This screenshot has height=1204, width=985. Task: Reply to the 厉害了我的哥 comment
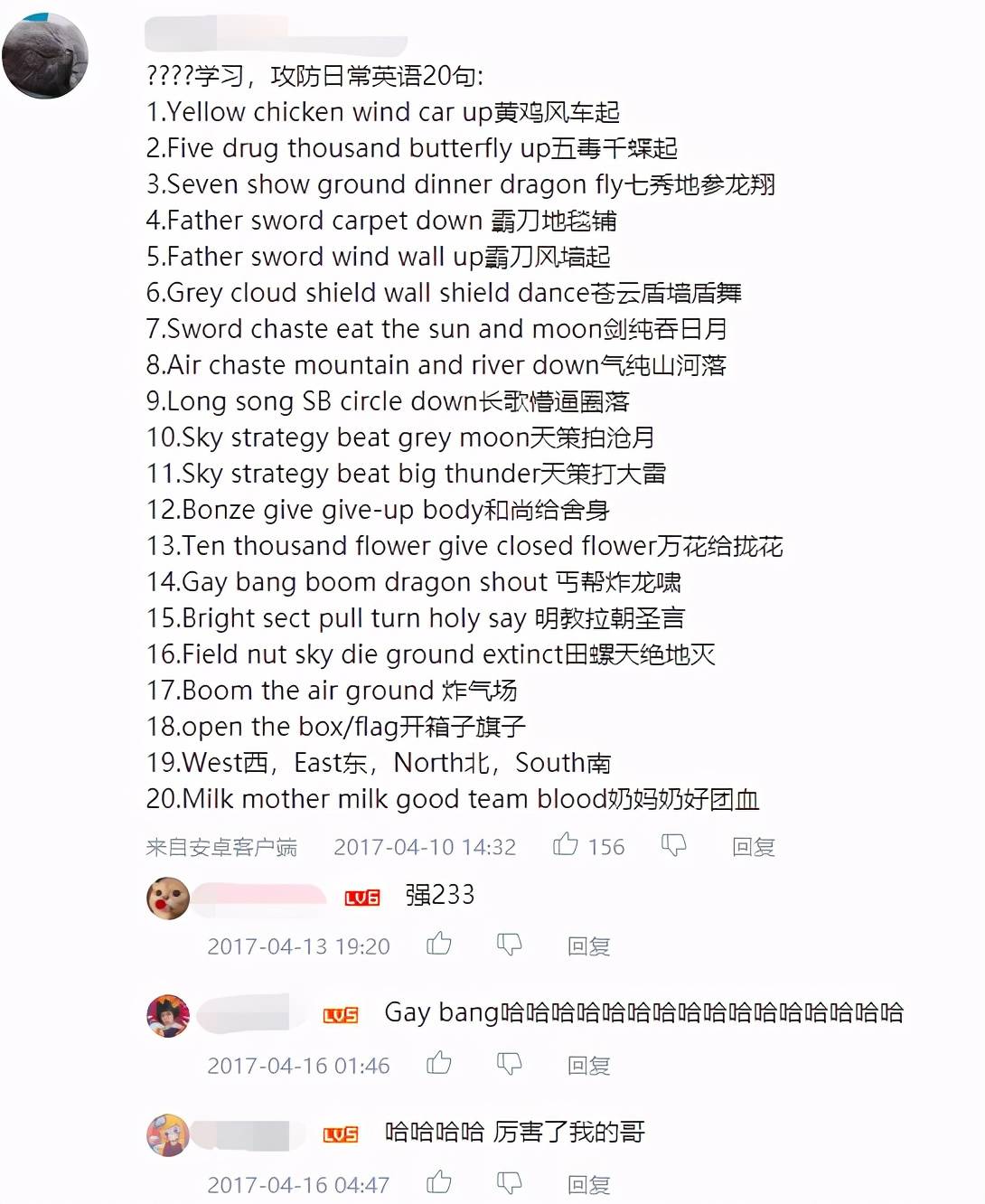[x=588, y=1184]
